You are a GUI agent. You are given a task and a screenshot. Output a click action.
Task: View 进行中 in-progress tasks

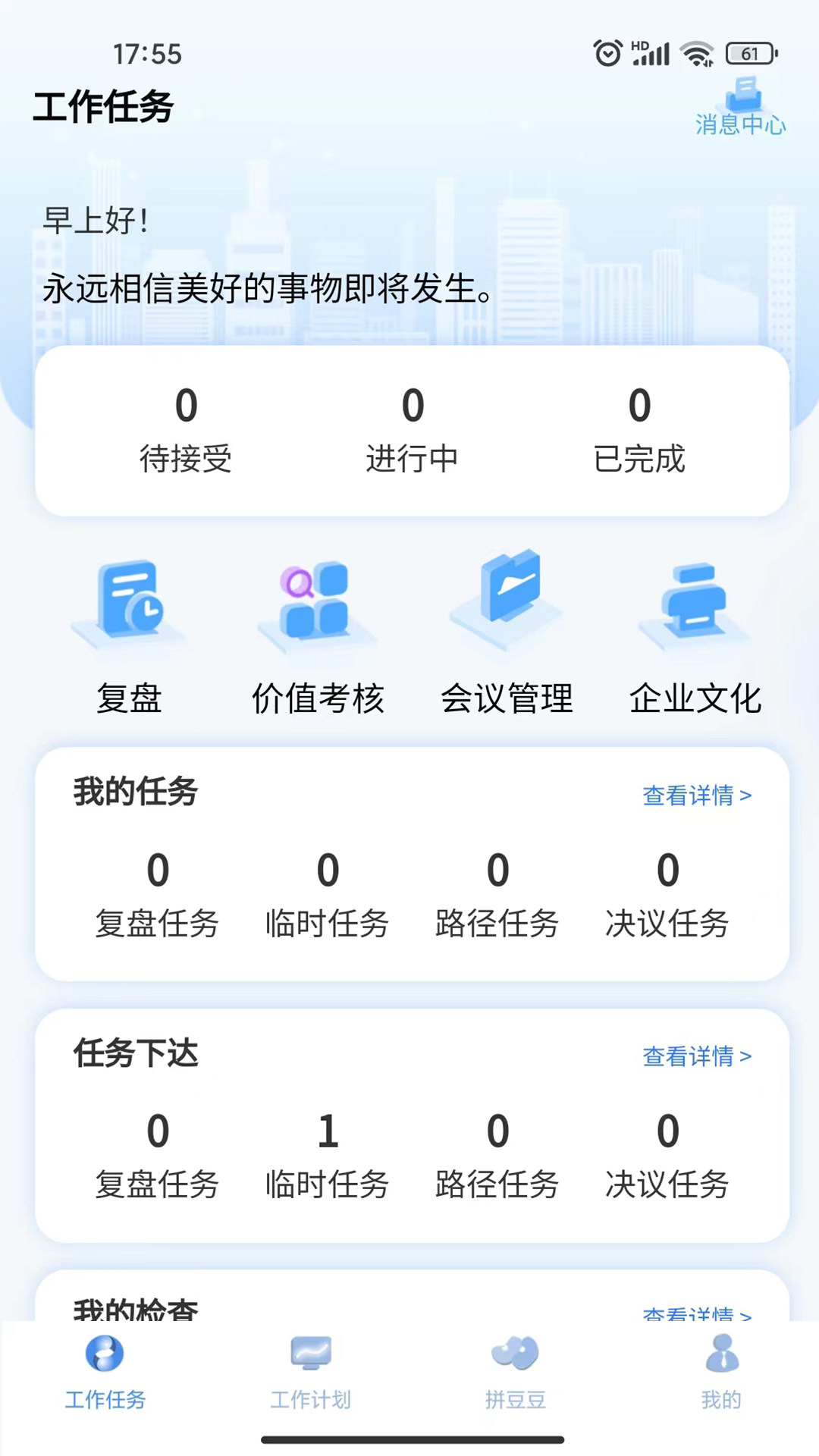[x=413, y=430]
